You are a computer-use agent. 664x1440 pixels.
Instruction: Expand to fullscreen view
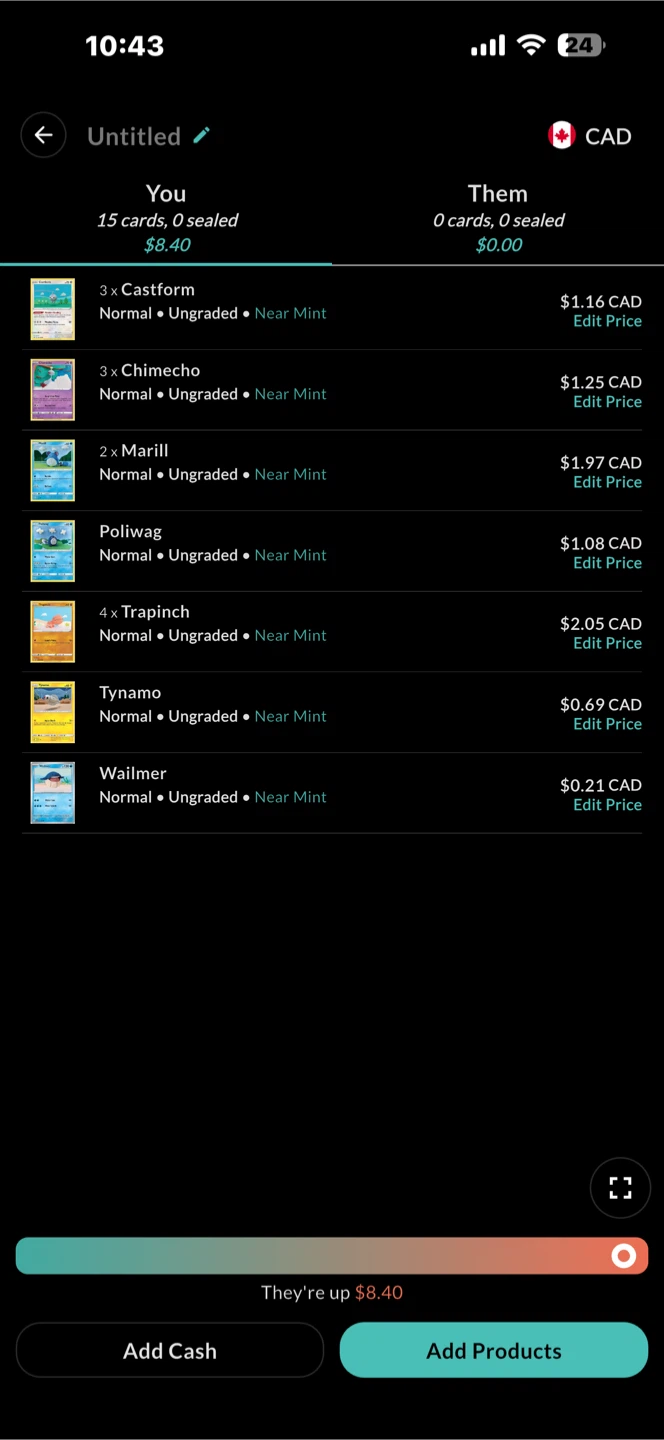[x=620, y=1188]
